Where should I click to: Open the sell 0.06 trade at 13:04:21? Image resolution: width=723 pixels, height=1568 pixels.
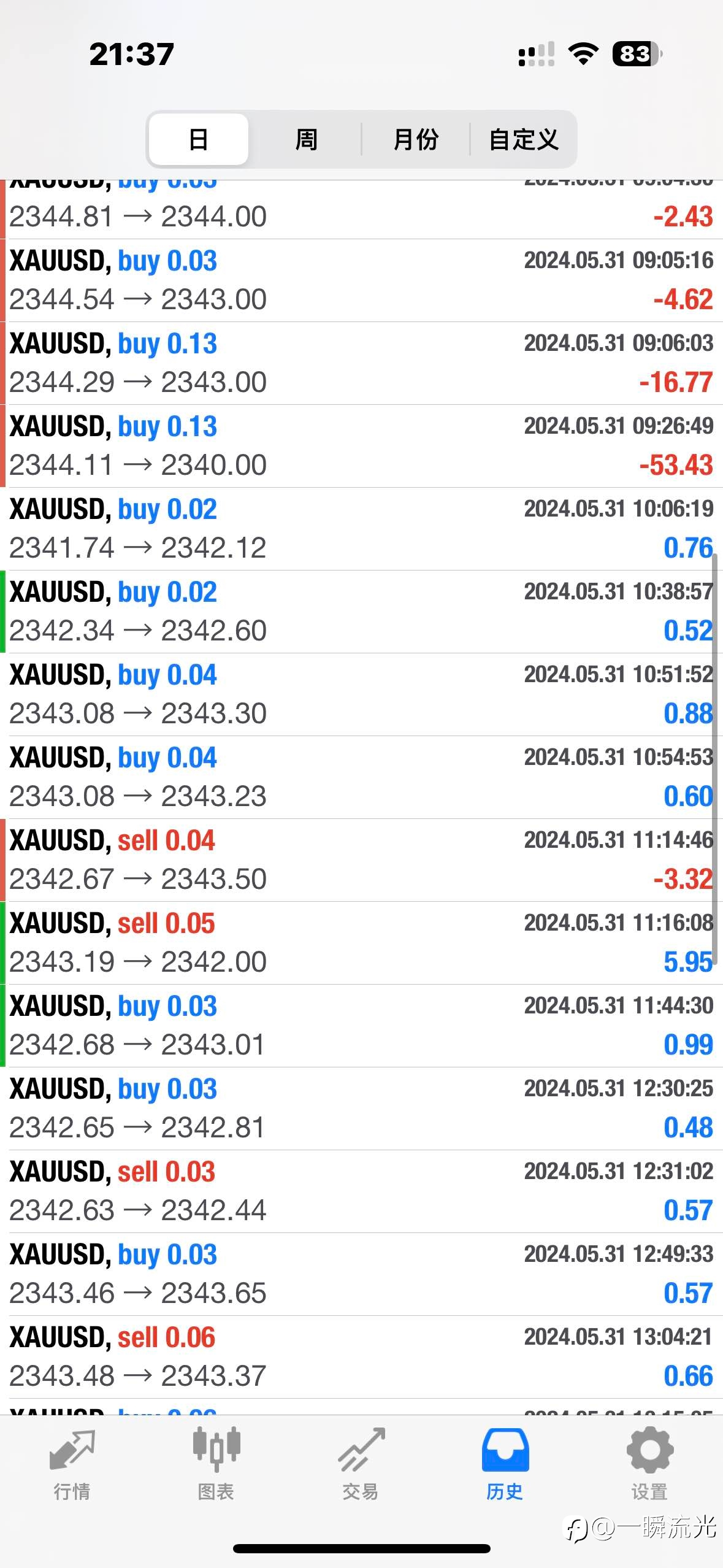361,1357
